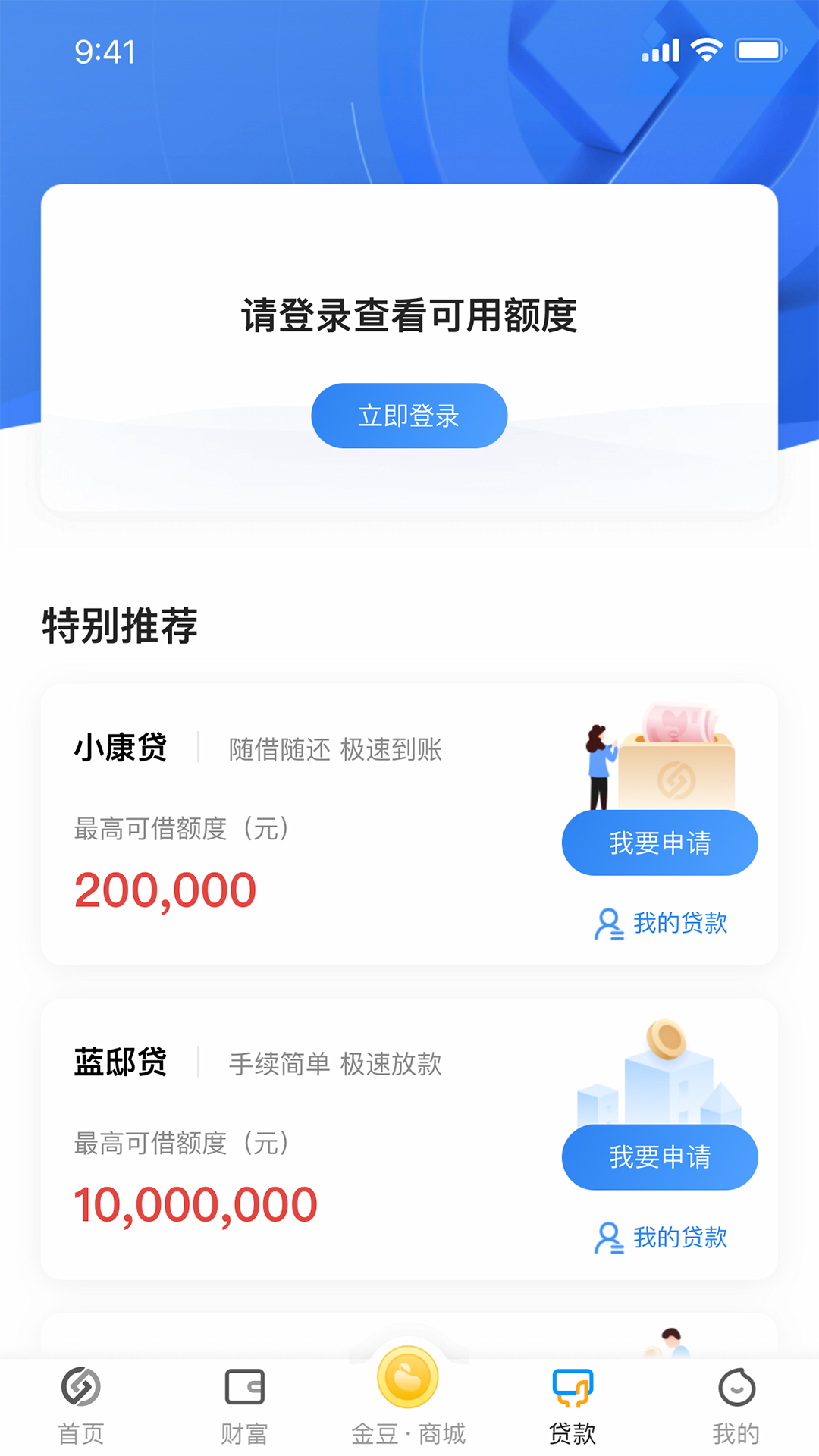Click 我要申请 on the 蓝邸贷 card
This screenshot has height=1456, width=819.
(x=659, y=1157)
